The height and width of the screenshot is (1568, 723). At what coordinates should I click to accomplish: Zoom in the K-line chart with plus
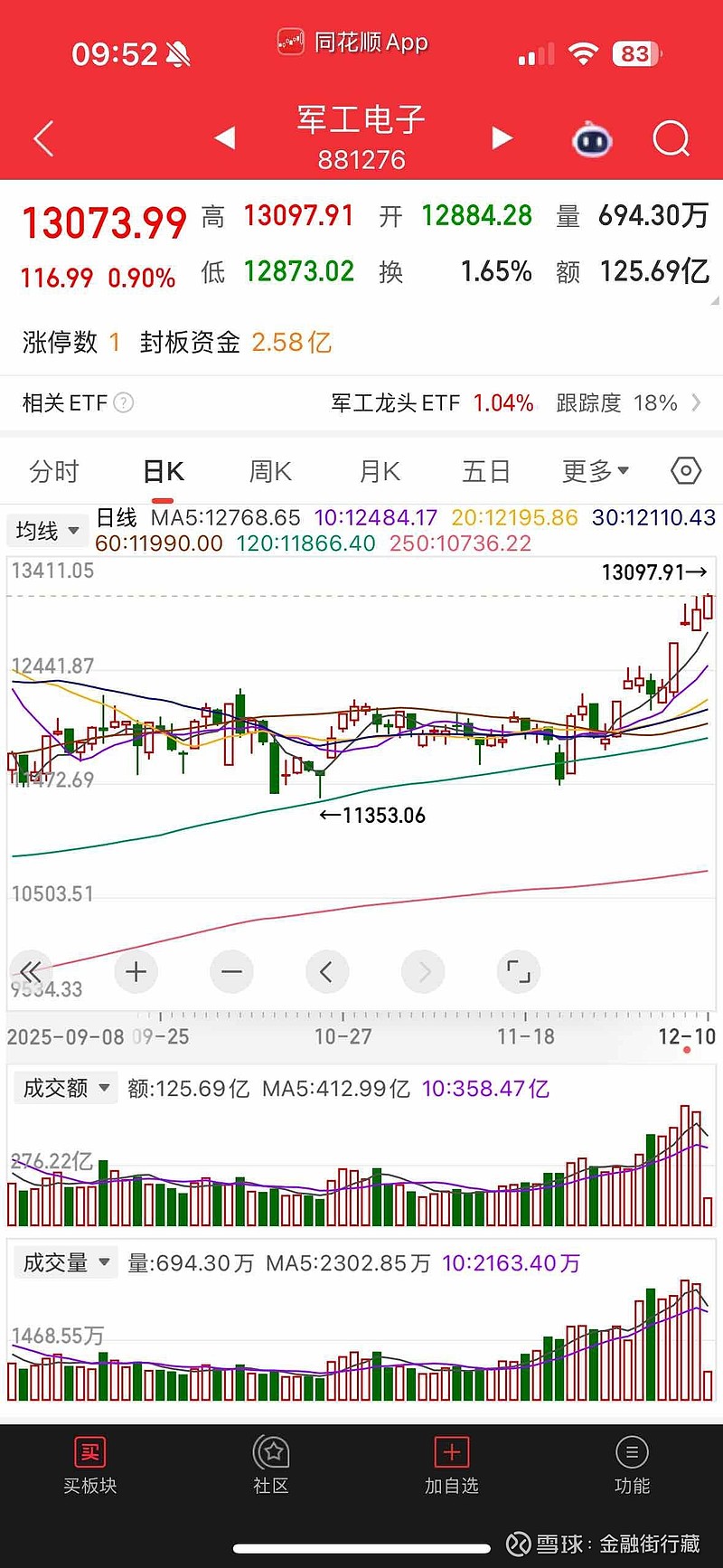tap(136, 972)
